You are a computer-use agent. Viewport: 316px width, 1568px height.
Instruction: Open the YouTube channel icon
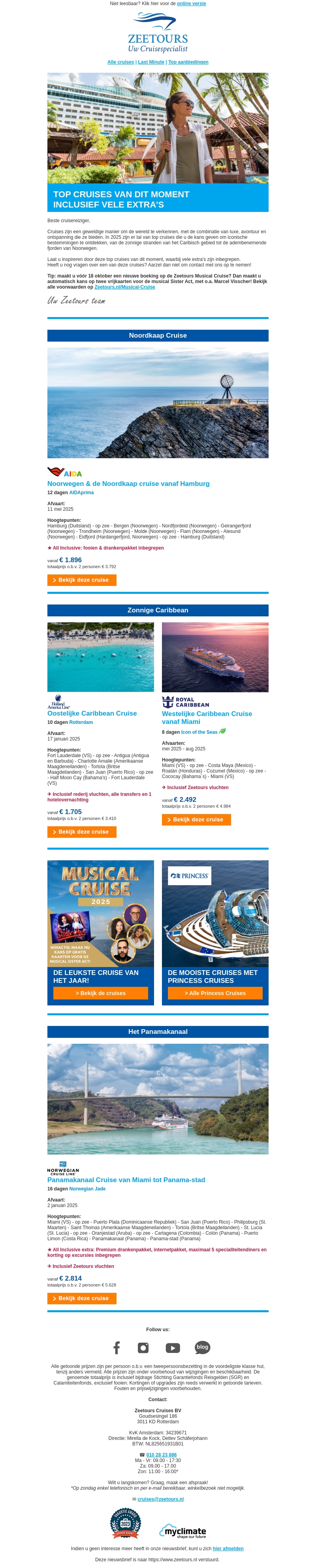tap(173, 1348)
